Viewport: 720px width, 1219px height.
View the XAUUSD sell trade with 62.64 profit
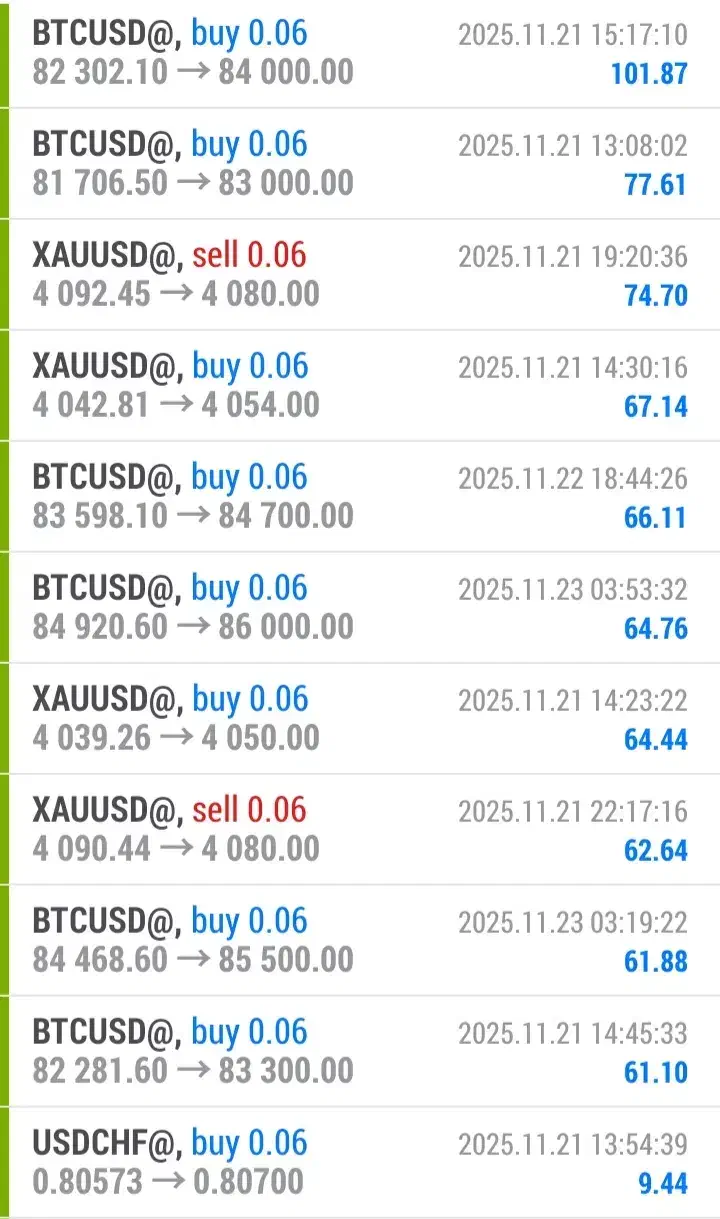tap(360, 830)
